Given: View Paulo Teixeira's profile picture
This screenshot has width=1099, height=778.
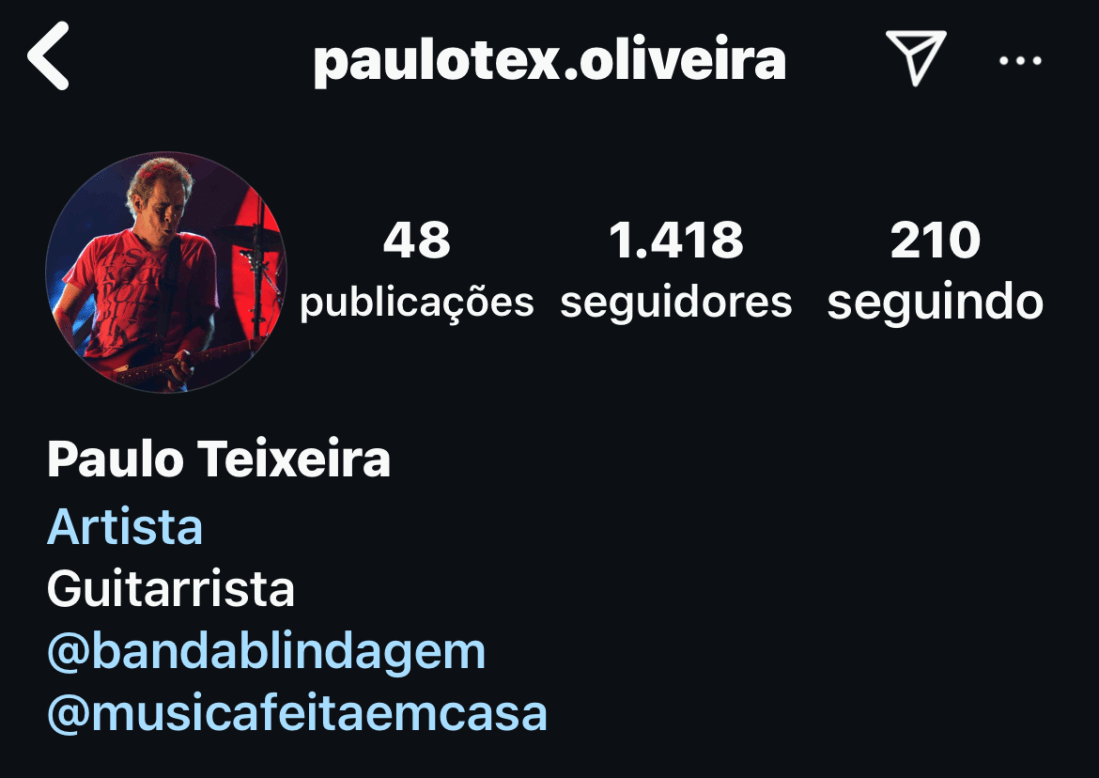Looking at the screenshot, I should coord(166,273).
